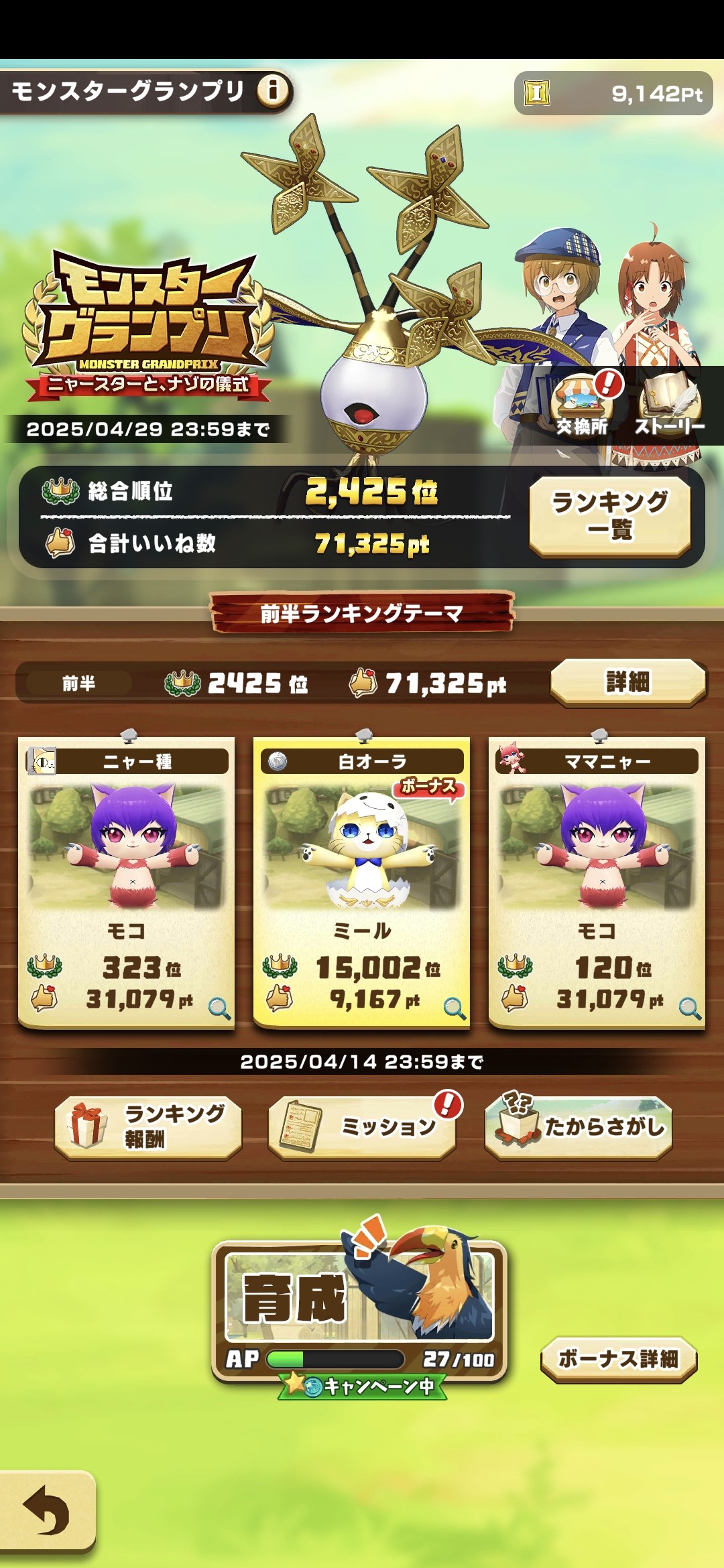724x1568 pixels.
Task: Go back with the return arrow
Action: (47, 1511)
